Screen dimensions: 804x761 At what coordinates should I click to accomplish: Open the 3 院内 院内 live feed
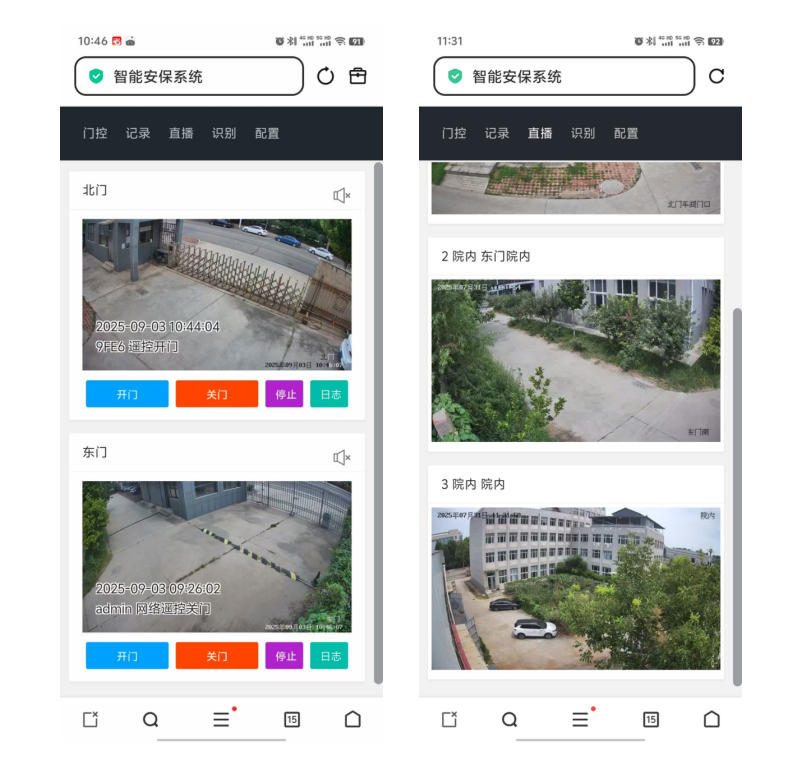click(x=575, y=588)
